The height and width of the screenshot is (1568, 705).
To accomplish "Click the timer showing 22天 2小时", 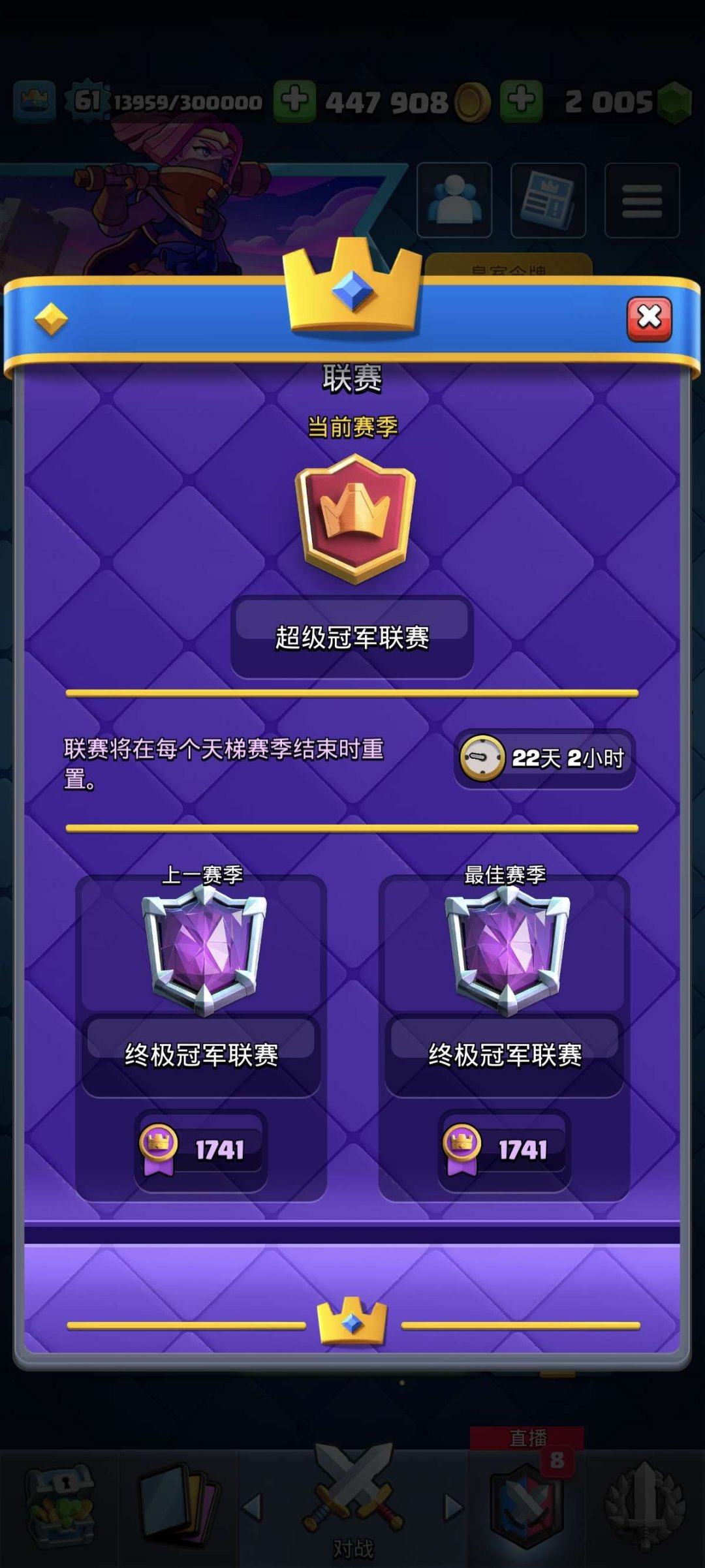I will [544, 759].
